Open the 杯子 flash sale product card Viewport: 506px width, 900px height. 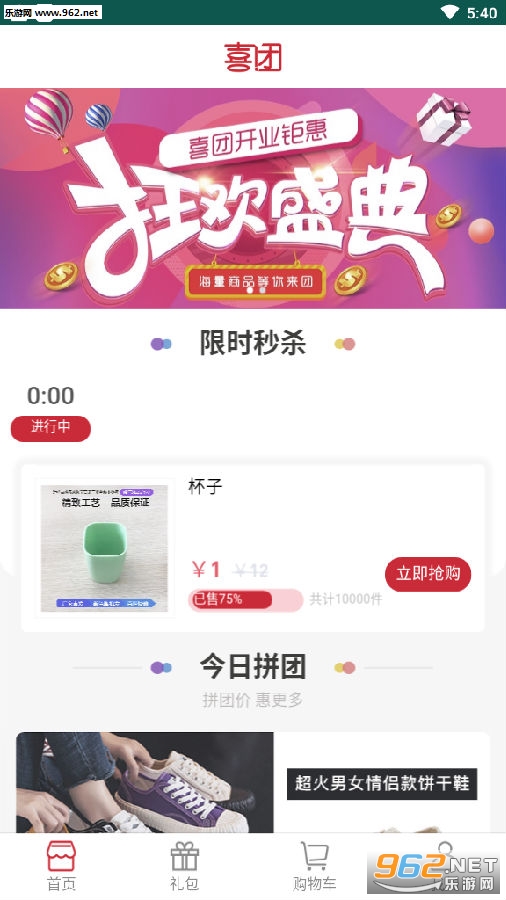[x=253, y=548]
